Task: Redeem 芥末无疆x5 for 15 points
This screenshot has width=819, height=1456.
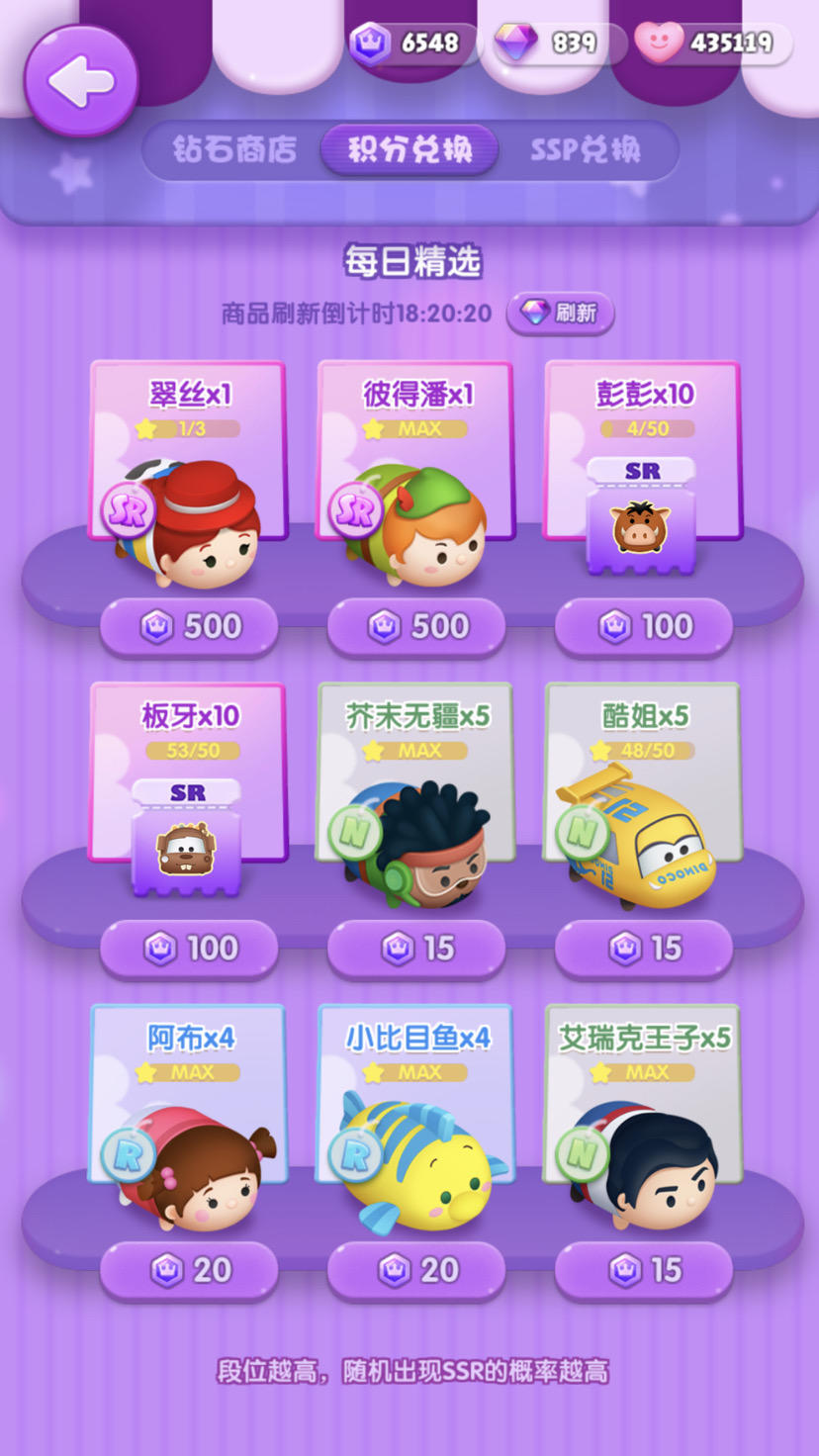Action: (x=416, y=949)
